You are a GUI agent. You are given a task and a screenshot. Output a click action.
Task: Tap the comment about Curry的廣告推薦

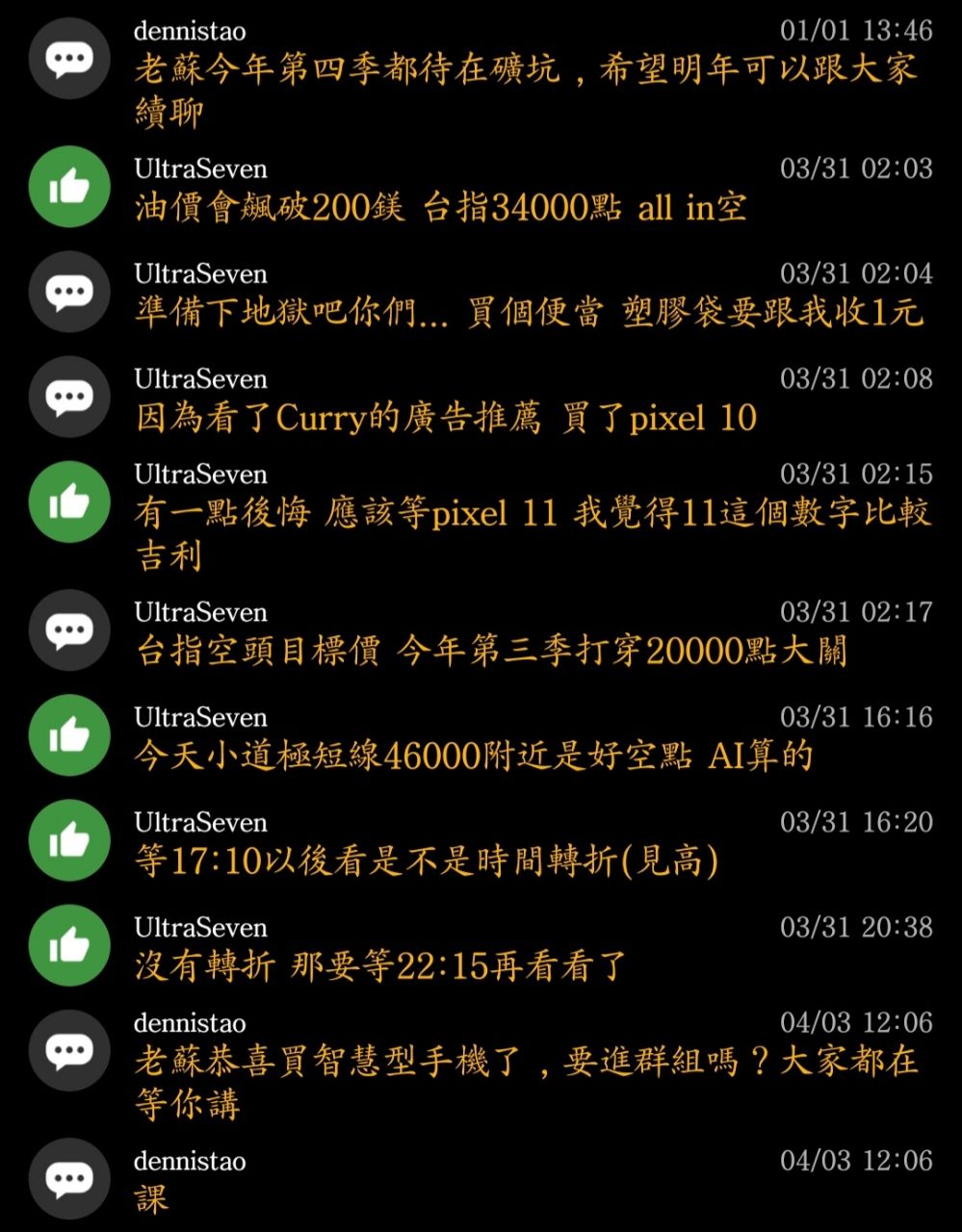tap(446, 418)
